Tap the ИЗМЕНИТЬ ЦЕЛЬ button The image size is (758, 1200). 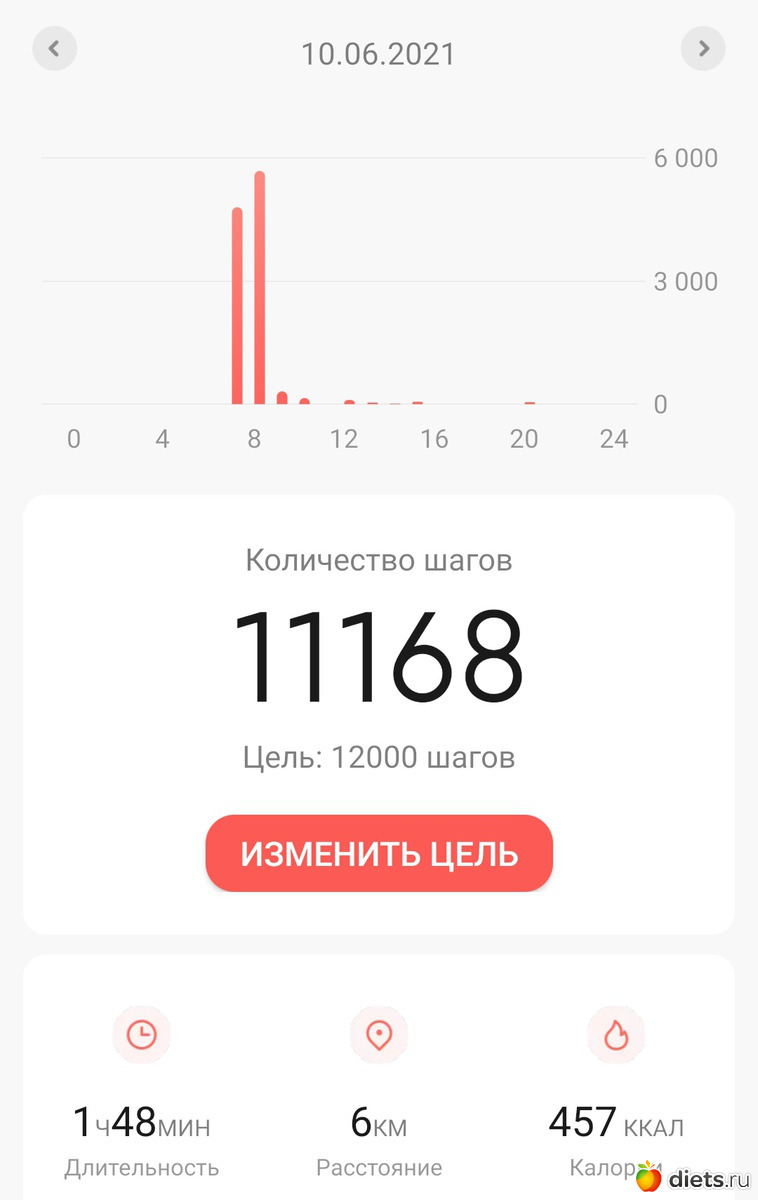tap(379, 853)
